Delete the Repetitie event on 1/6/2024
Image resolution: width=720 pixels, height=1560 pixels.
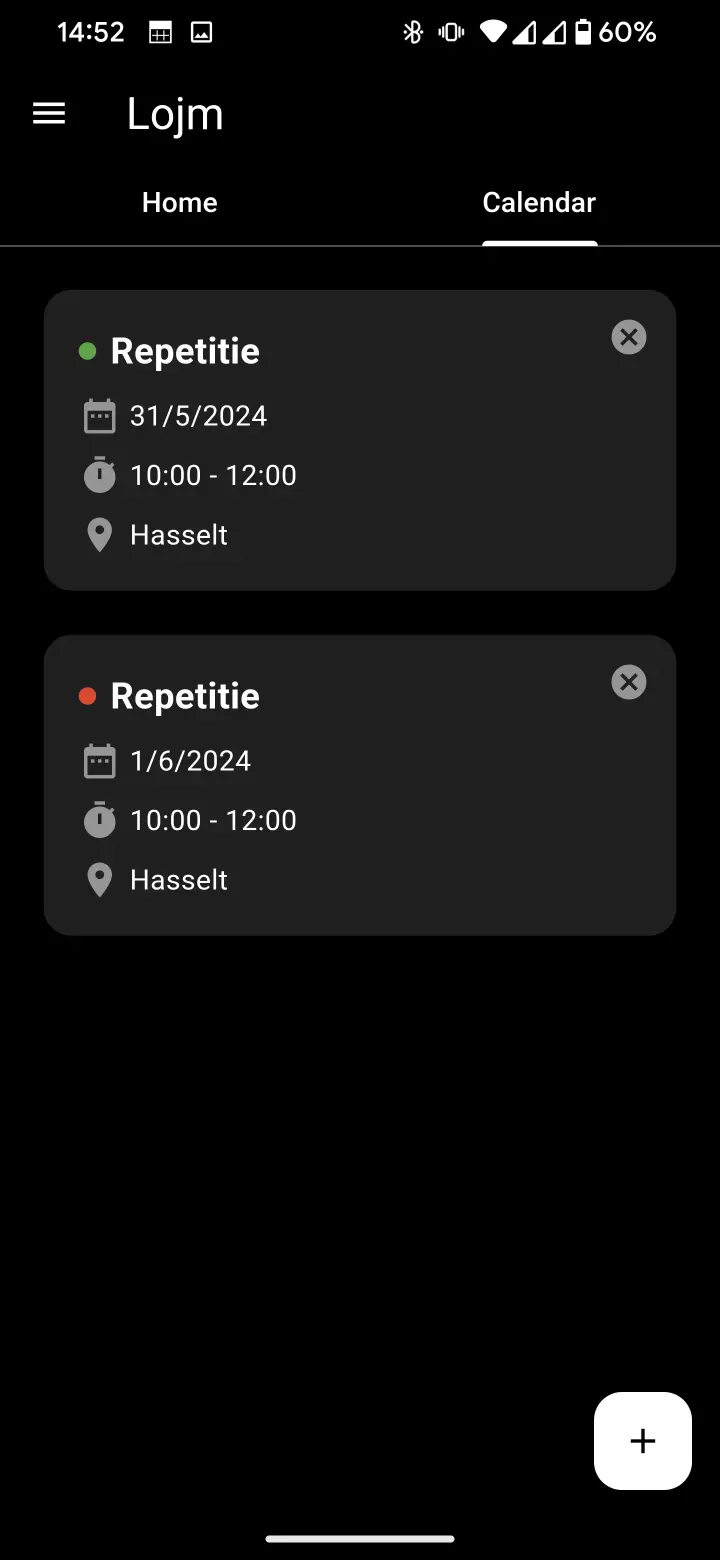(x=629, y=682)
